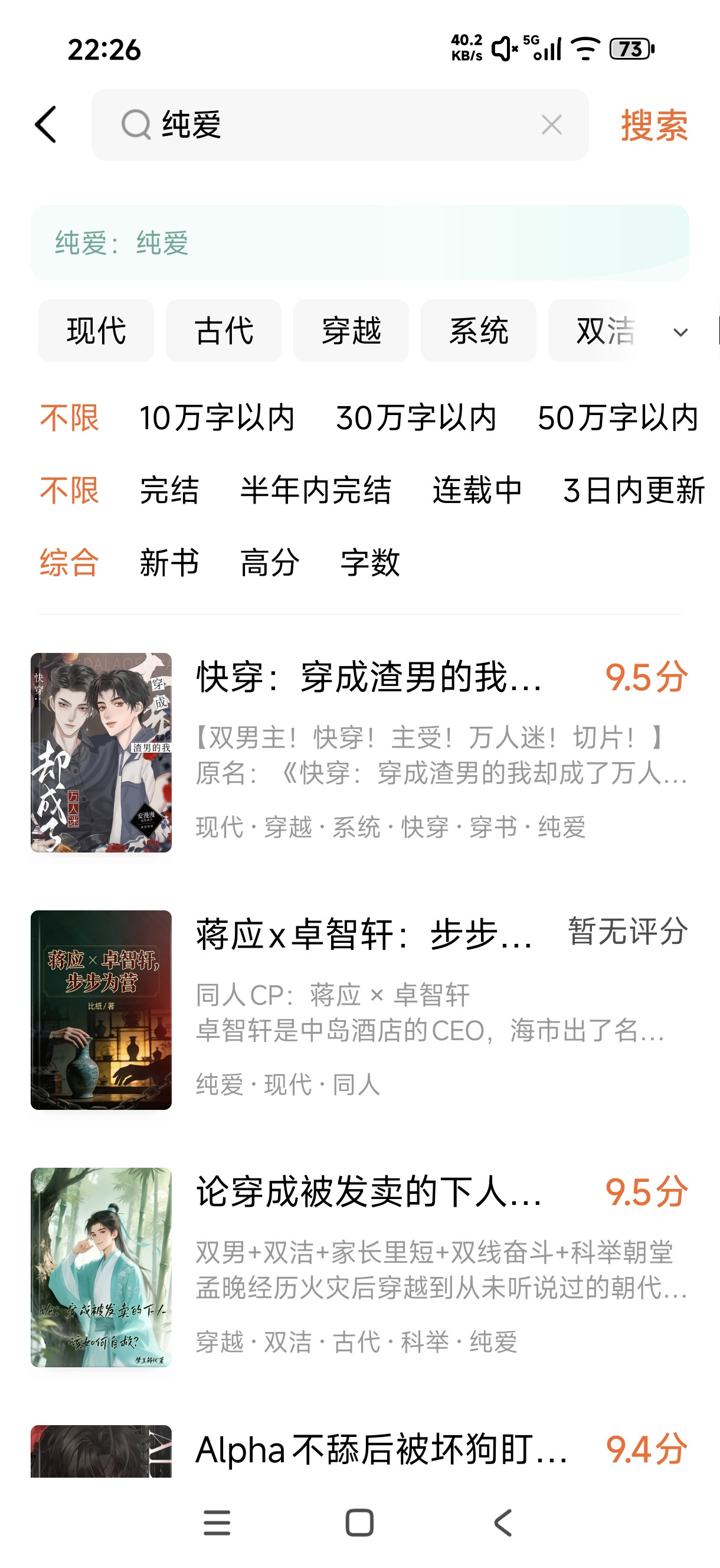Screen dimensions: 720x1568
Task: Open the 纯爱 category banner
Action: pos(359,243)
